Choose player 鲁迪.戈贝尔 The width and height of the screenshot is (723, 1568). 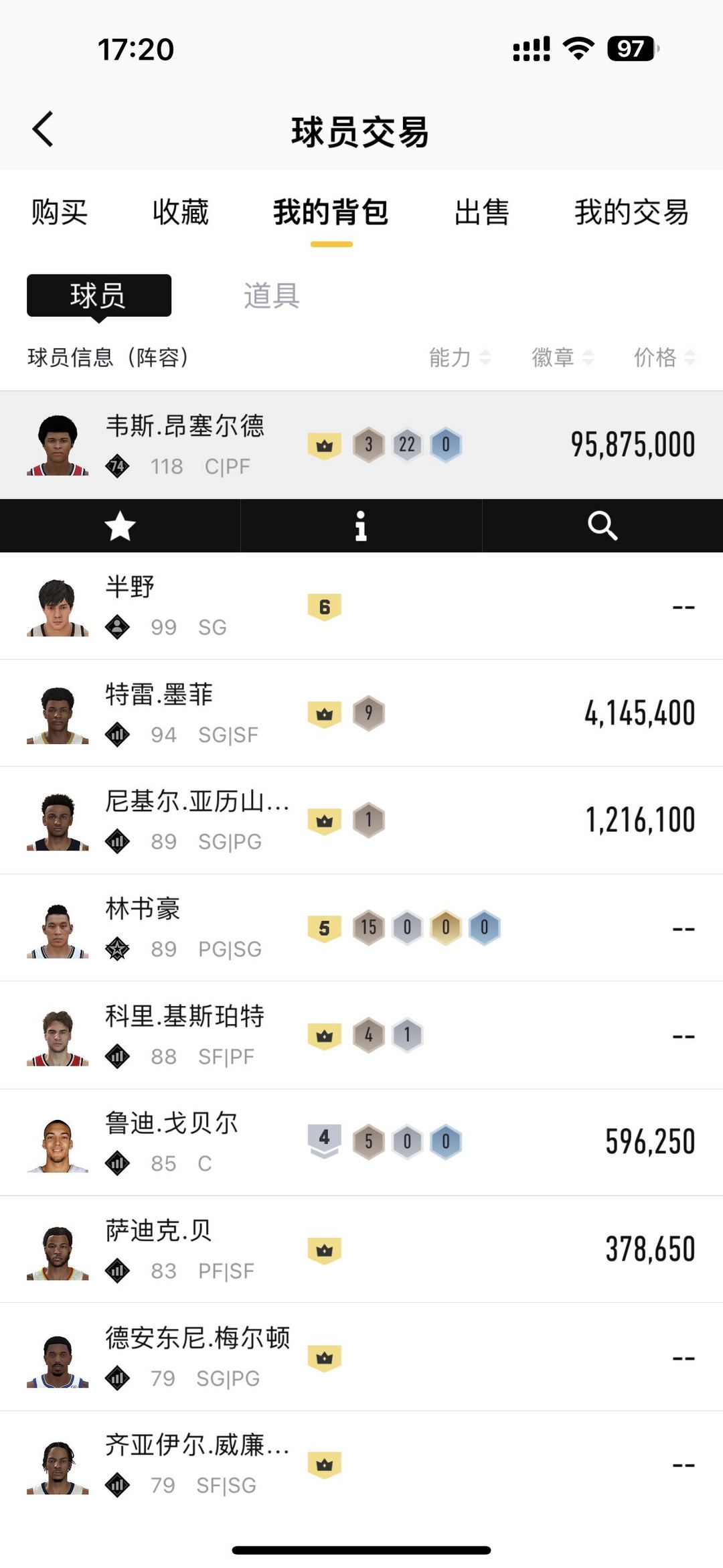pos(361,1142)
